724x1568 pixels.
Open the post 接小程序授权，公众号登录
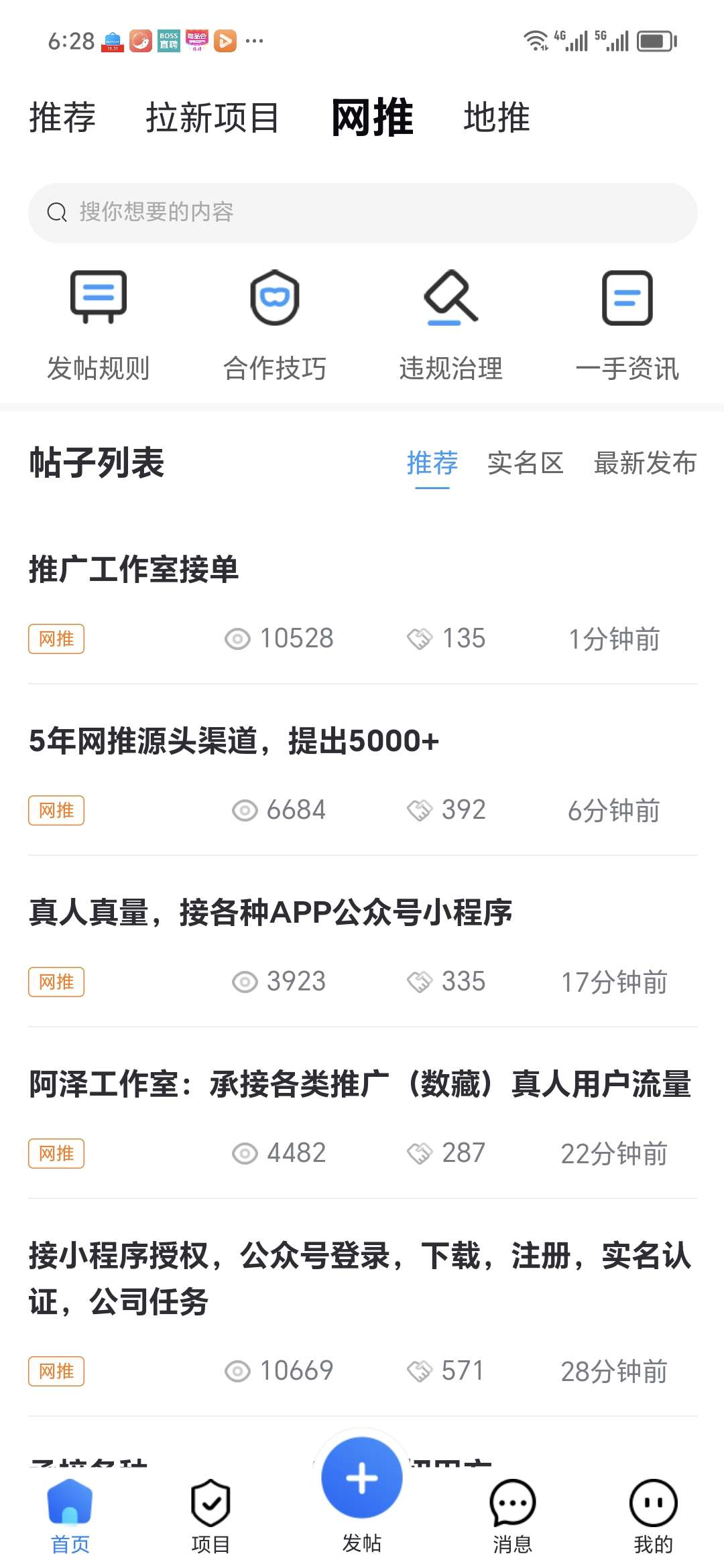point(363,1308)
